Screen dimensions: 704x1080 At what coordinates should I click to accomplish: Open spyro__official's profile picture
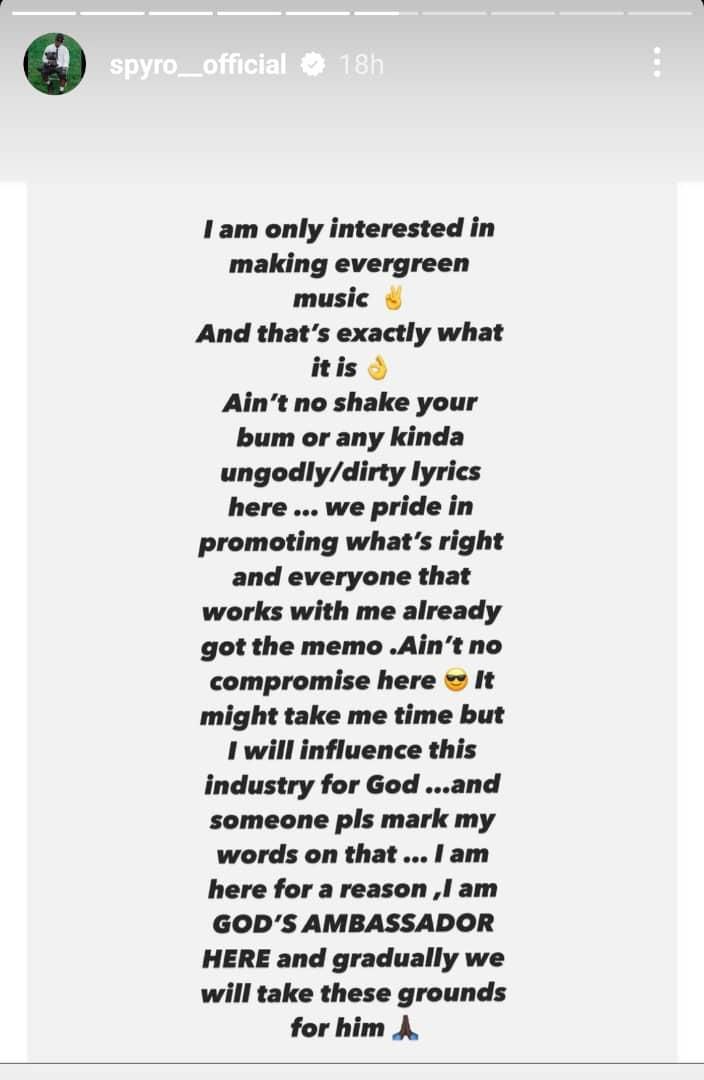[54, 63]
